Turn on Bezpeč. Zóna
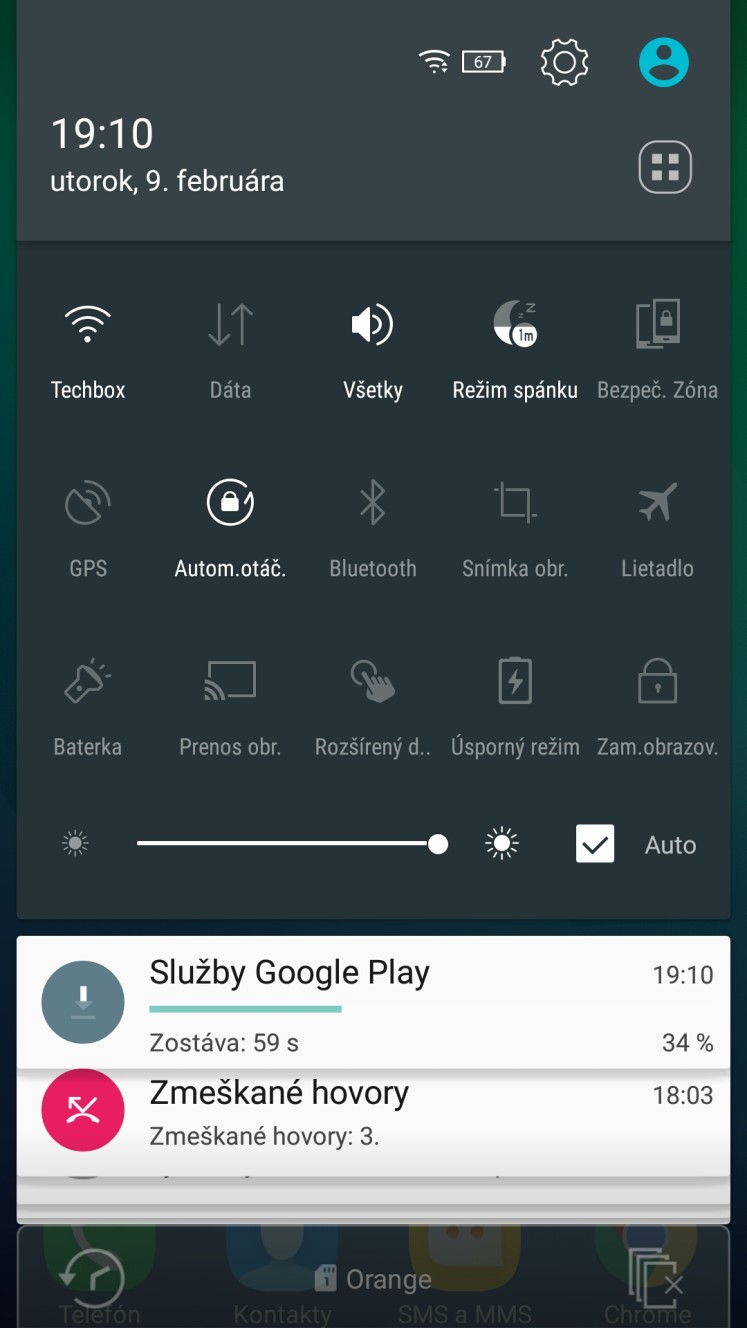Image resolution: width=747 pixels, height=1328 pixels. (657, 350)
